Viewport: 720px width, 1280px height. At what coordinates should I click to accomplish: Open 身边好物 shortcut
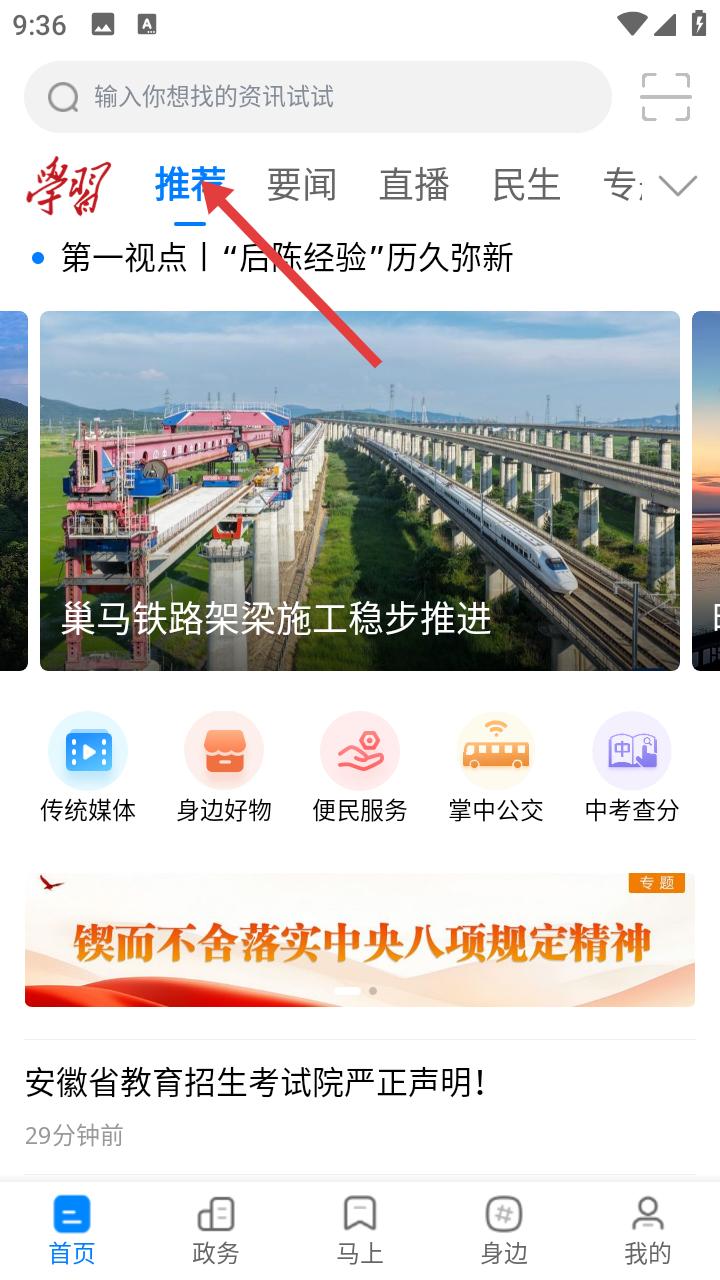coord(224,768)
